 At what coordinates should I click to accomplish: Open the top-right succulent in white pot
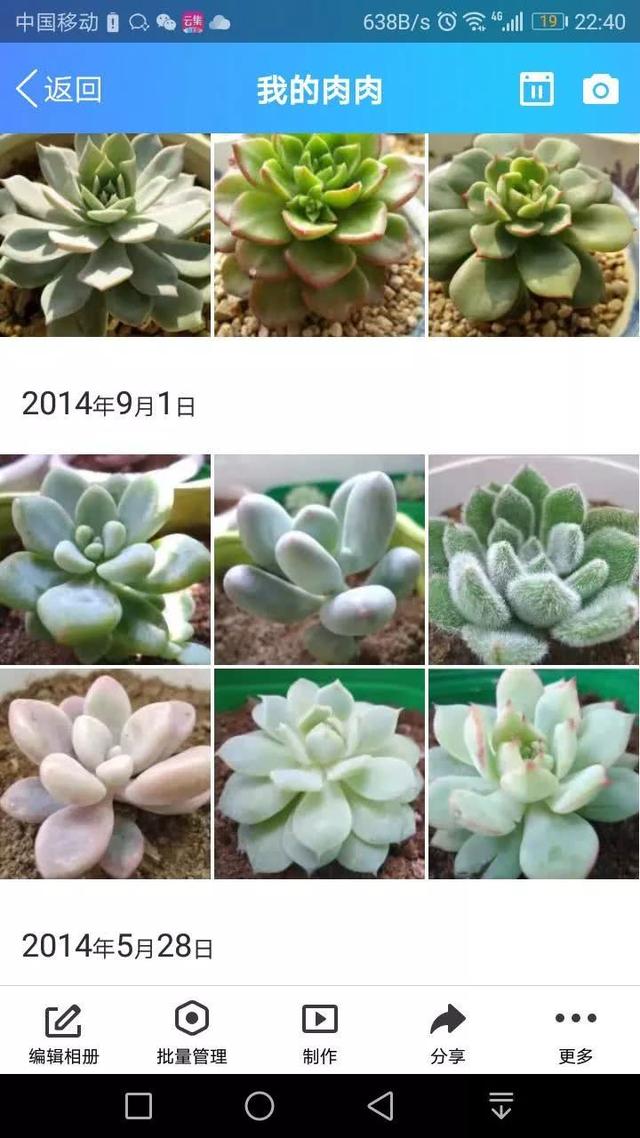[534, 235]
